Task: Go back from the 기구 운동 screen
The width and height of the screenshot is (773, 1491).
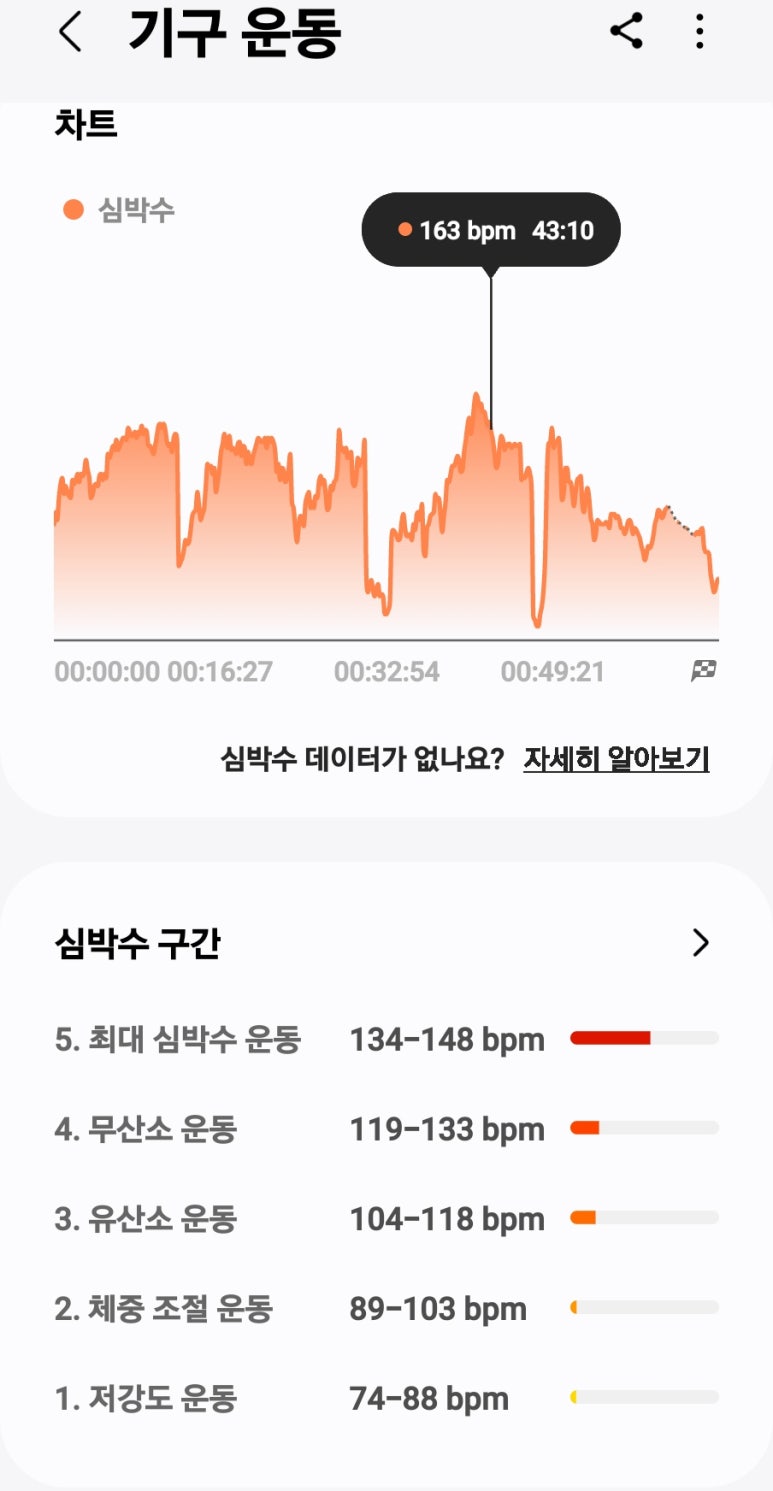Action: click(x=69, y=32)
